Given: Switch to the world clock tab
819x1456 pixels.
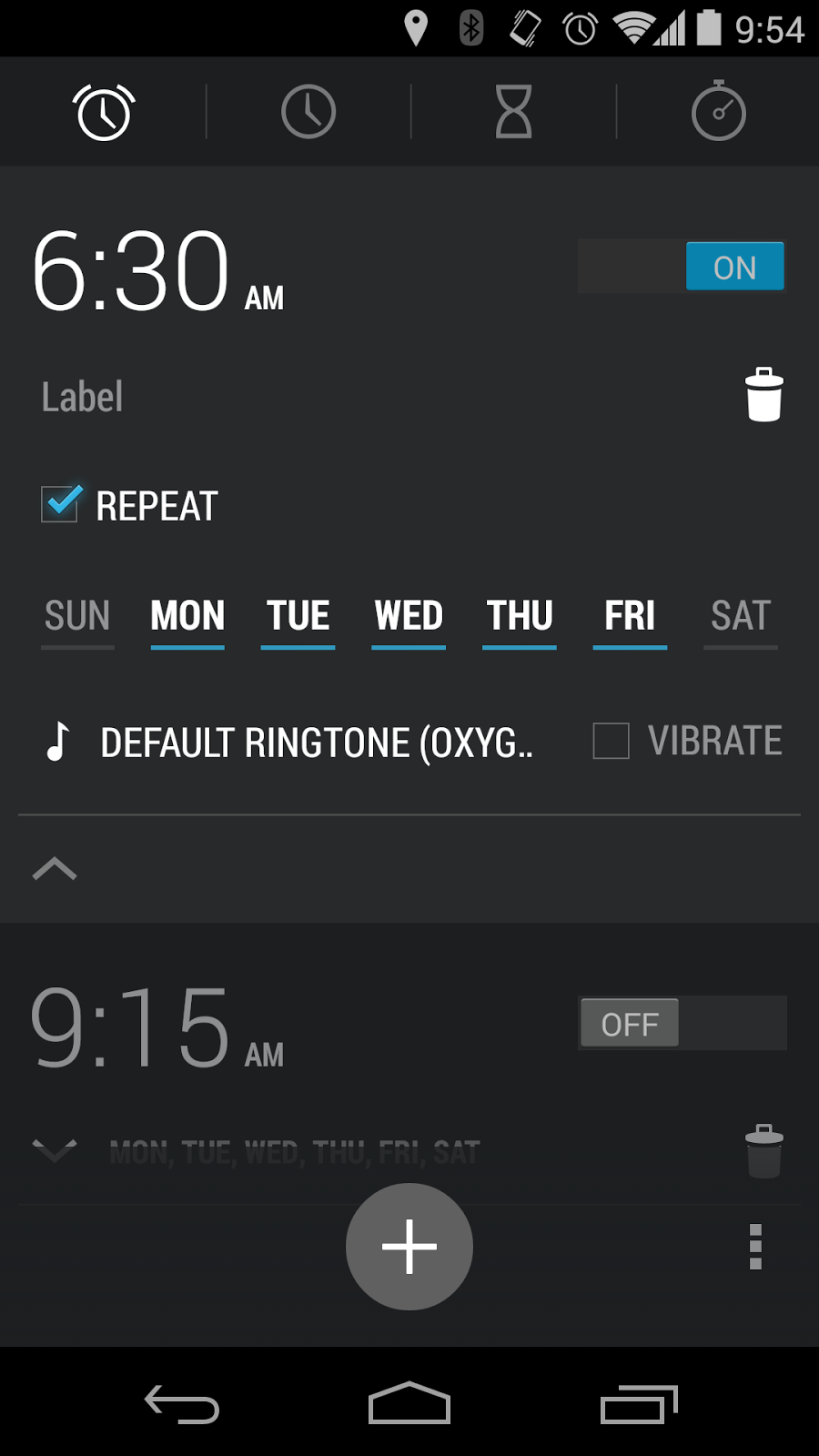Looking at the screenshot, I should coord(308,113).
